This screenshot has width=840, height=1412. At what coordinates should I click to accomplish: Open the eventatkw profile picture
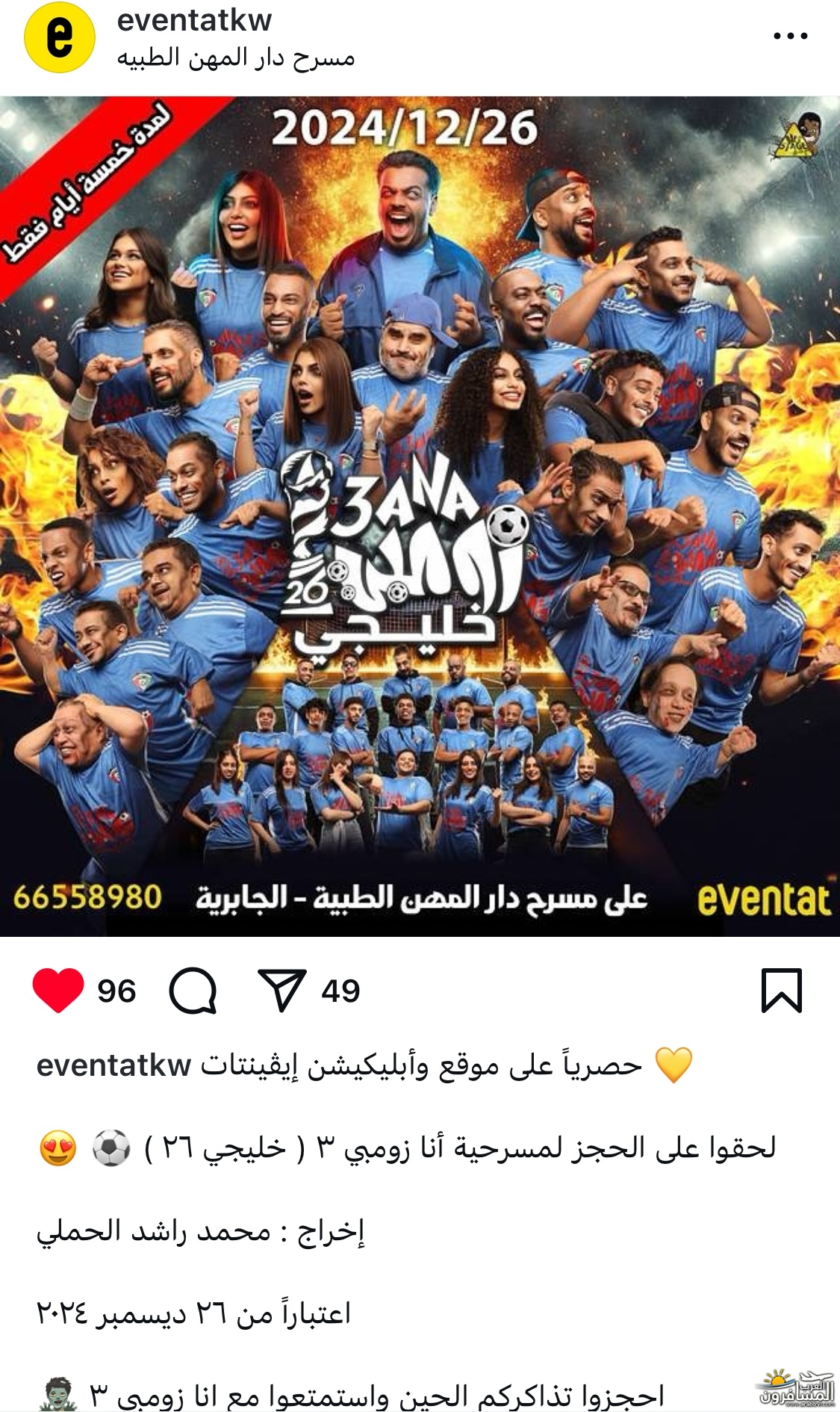[x=60, y=37]
